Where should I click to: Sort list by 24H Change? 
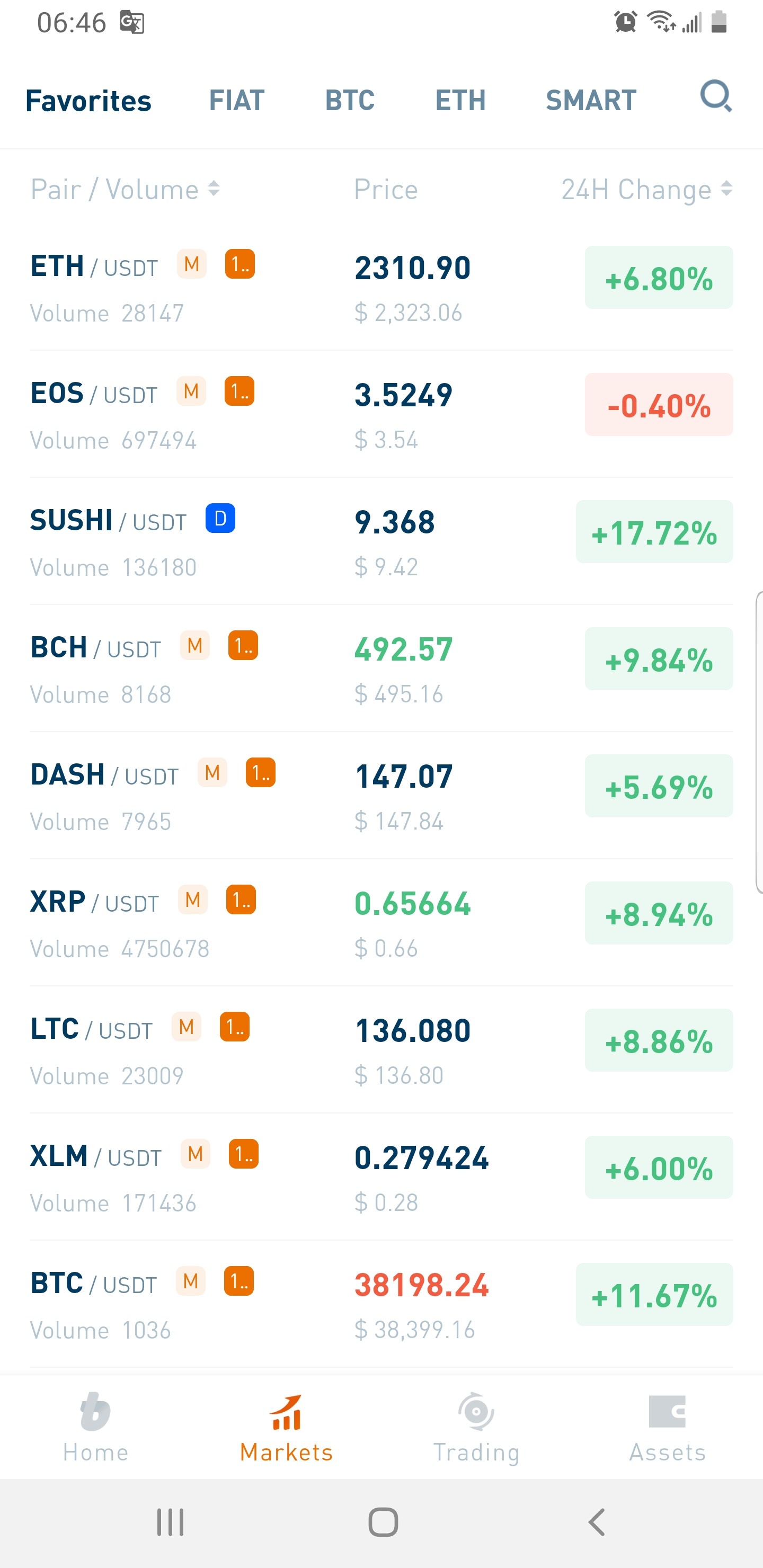tap(646, 189)
